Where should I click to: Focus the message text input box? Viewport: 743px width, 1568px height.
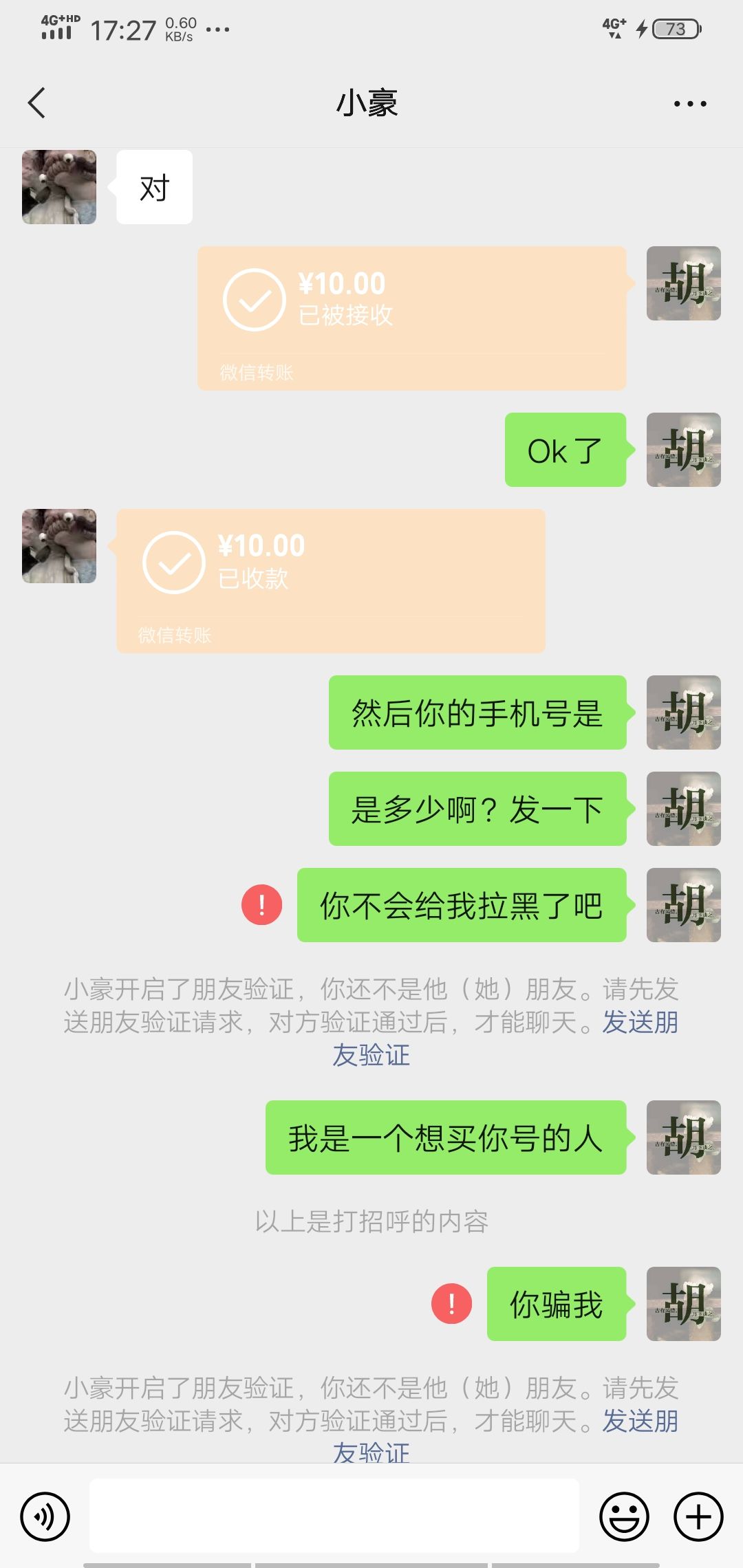pyautogui.click(x=334, y=1516)
